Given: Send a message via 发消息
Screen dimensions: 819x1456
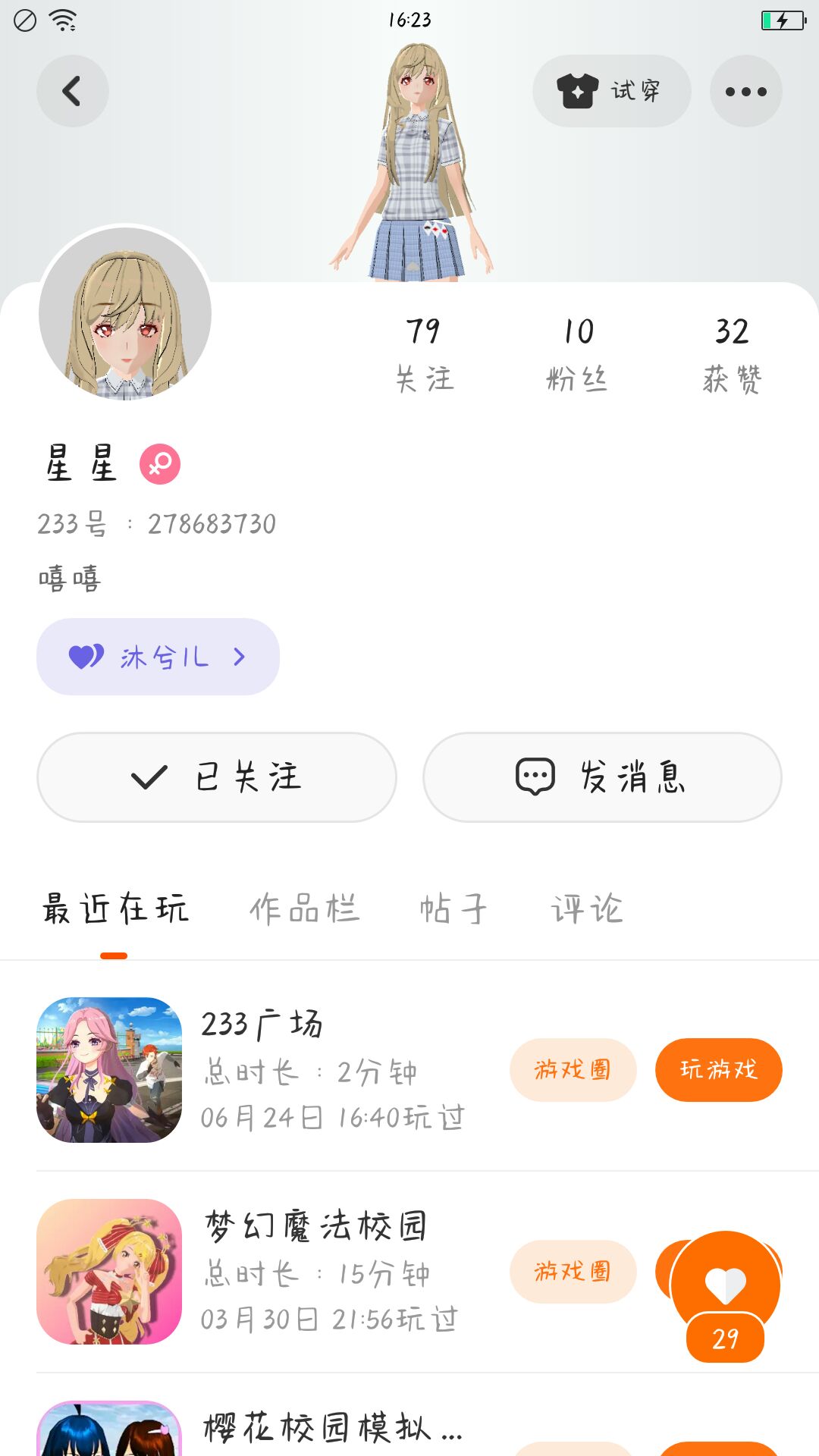Looking at the screenshot, I should [602, 777].
